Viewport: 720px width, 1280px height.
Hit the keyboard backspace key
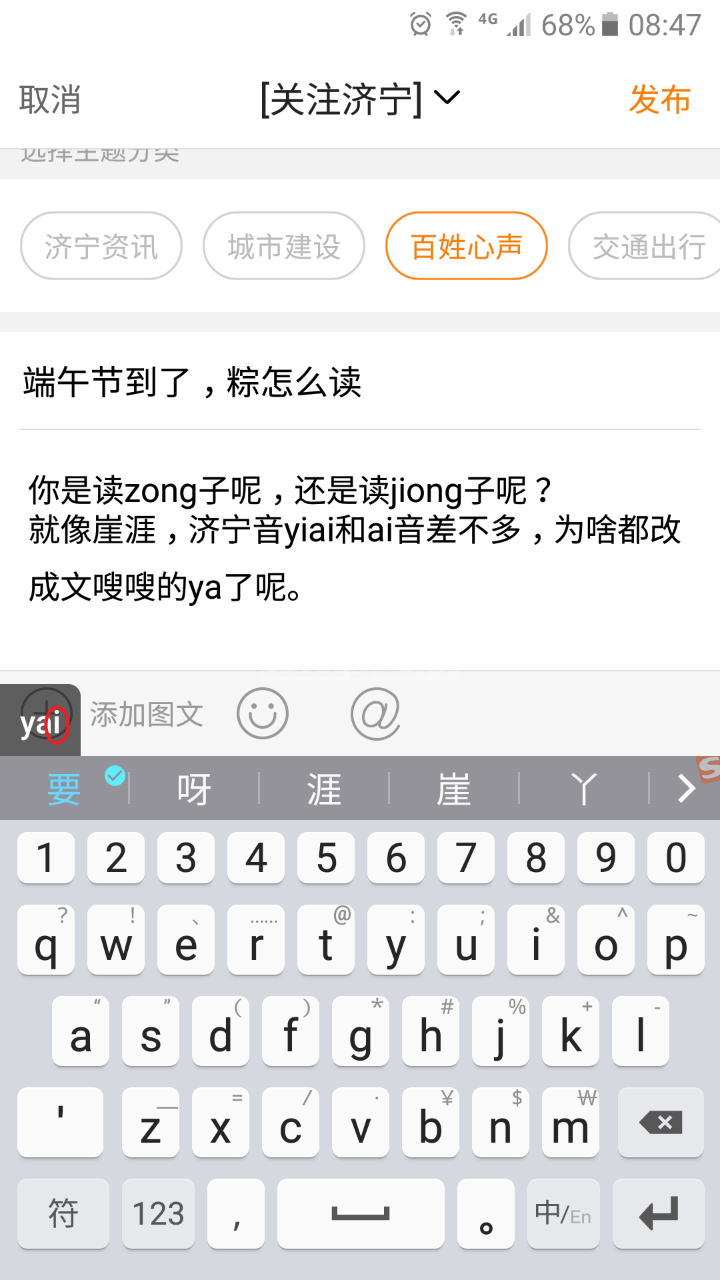click(660, 1123)
